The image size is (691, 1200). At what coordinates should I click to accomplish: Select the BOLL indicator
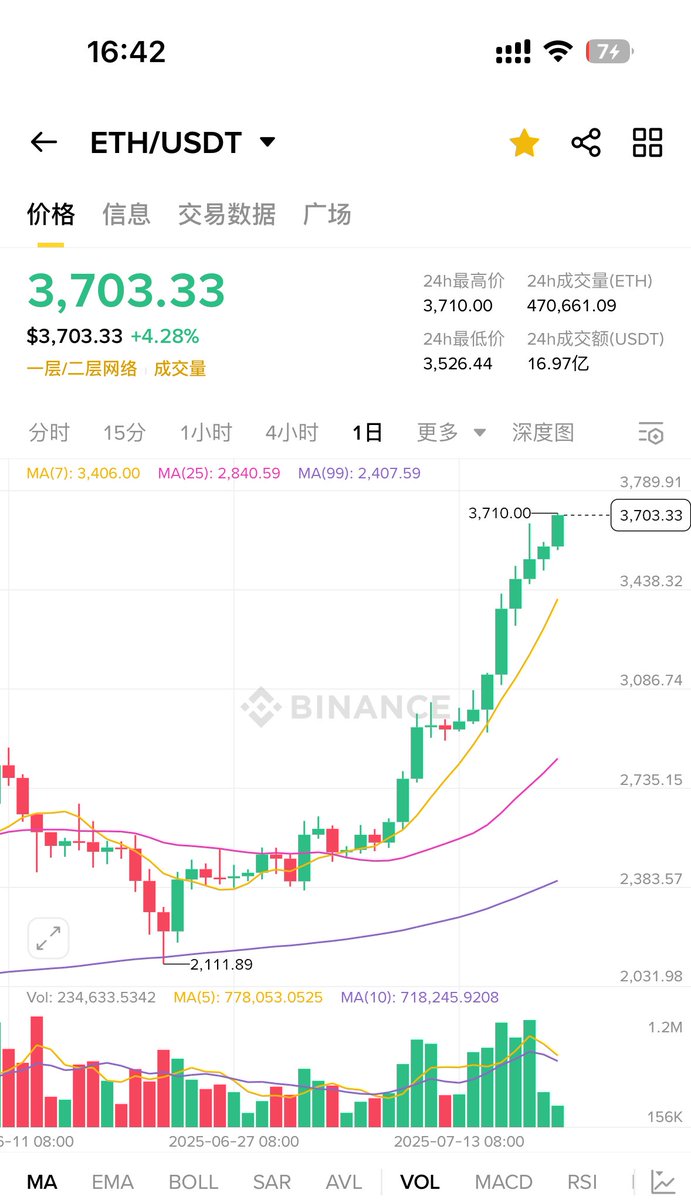193,1182
